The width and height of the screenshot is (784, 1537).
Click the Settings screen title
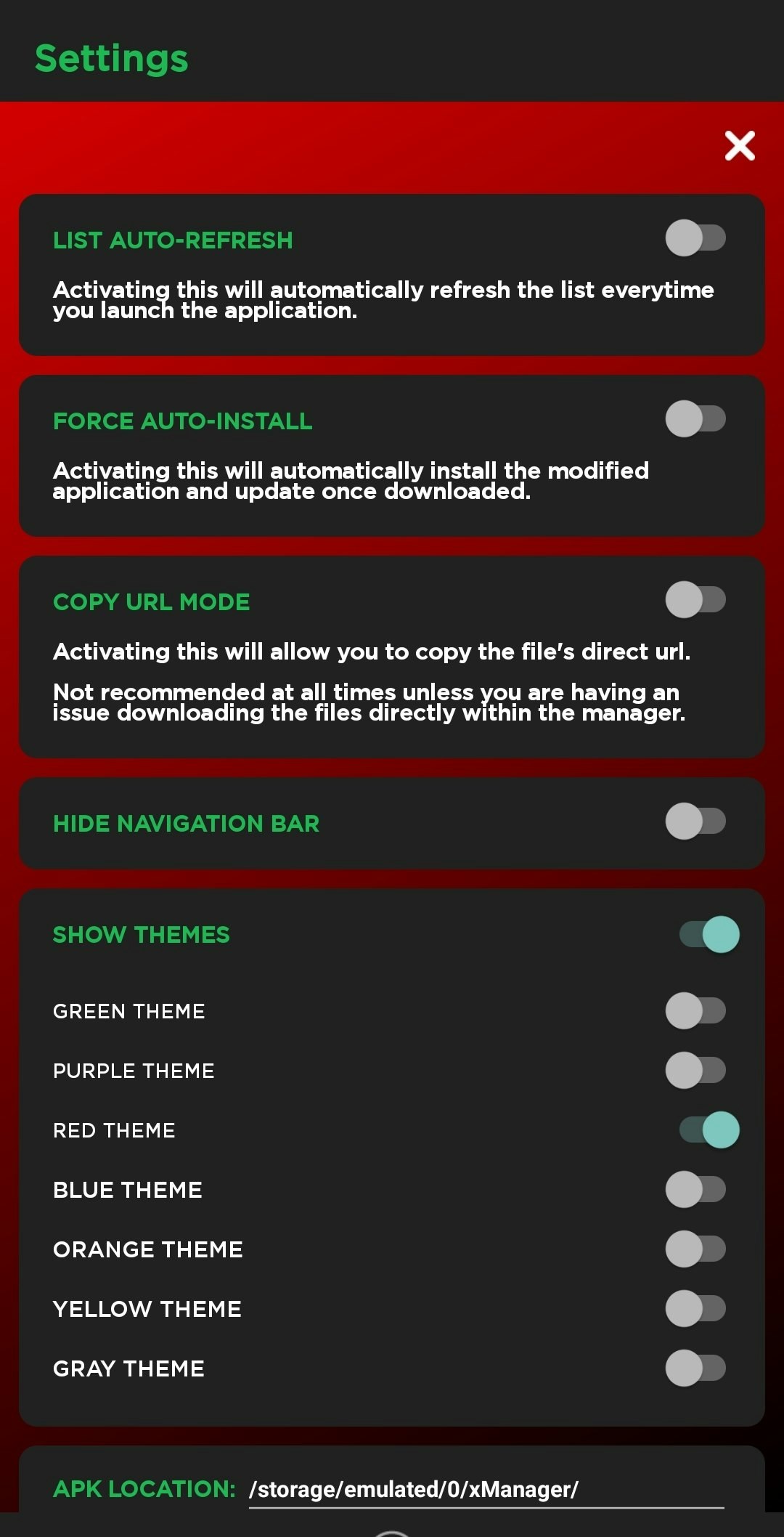coord(110,58)
